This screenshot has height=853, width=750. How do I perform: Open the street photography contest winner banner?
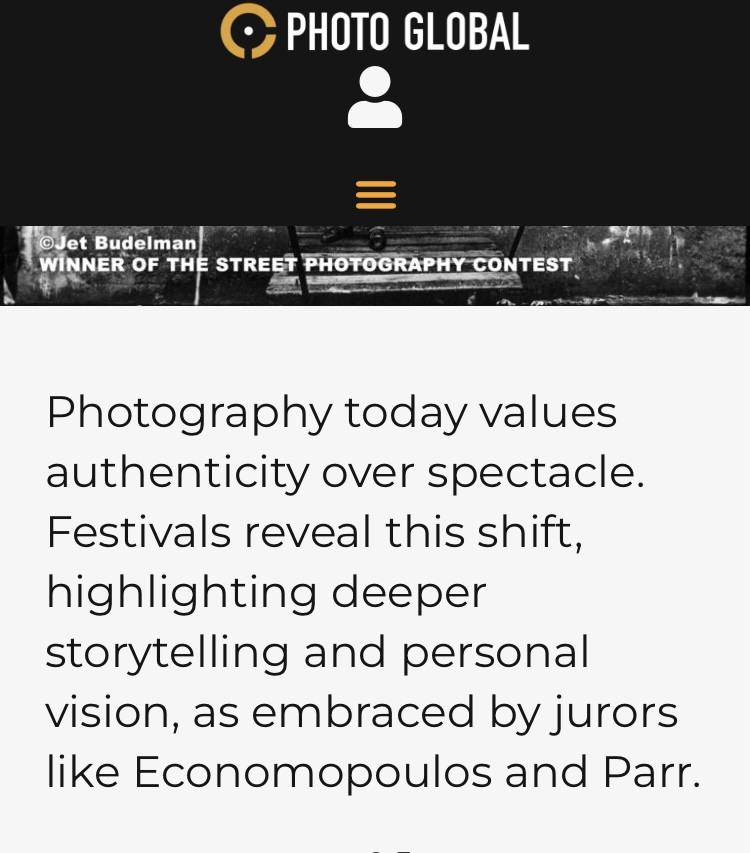[x=375, y=265]
